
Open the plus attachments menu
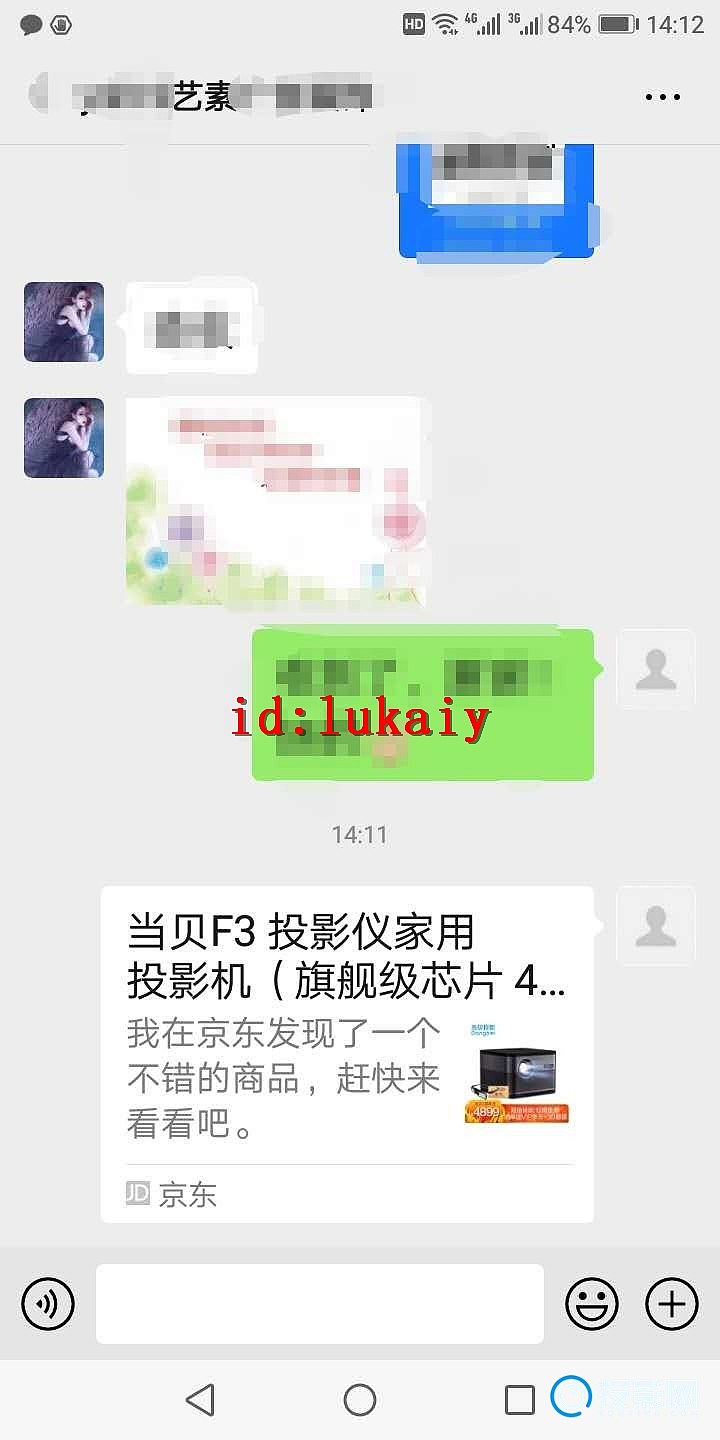point(672,1304)
